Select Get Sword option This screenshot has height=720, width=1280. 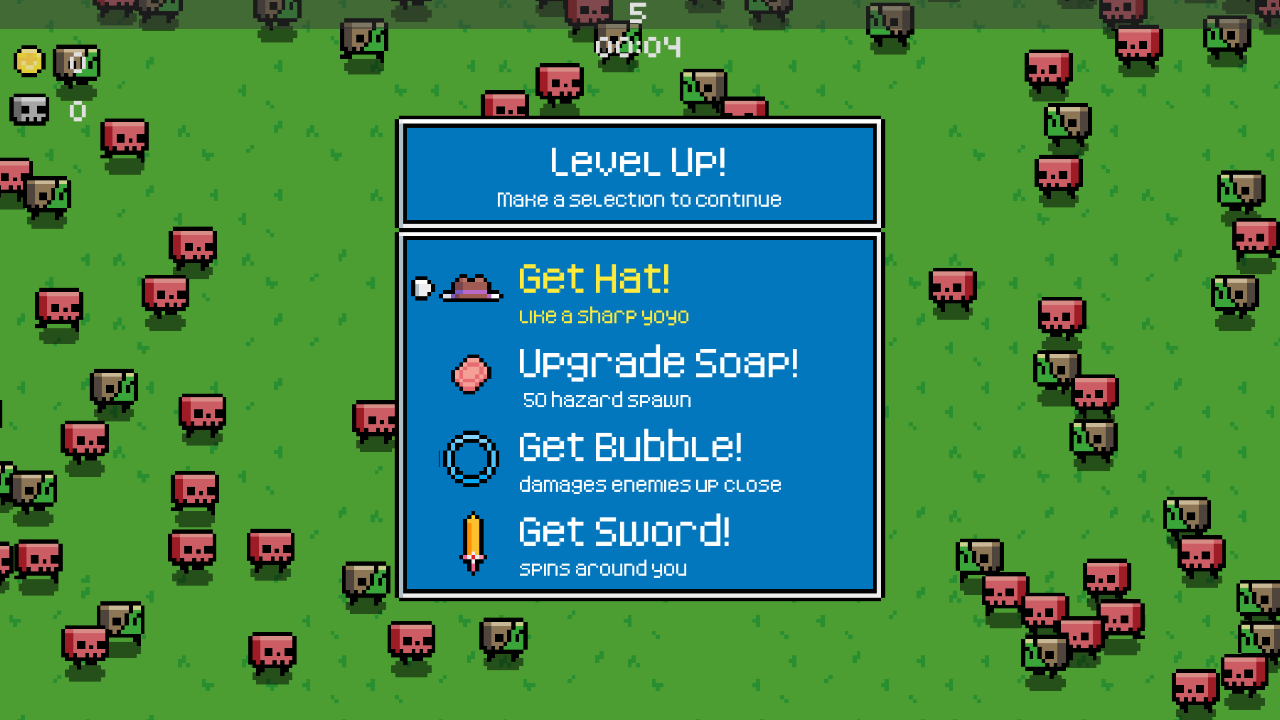tap(624, 531)
